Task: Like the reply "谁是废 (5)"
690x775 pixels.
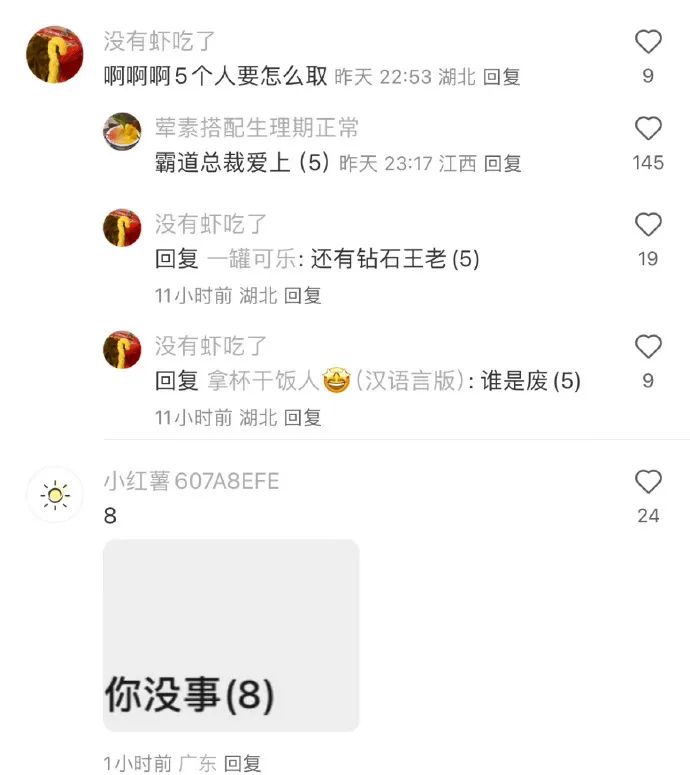Action: click(x=648, y=347)
